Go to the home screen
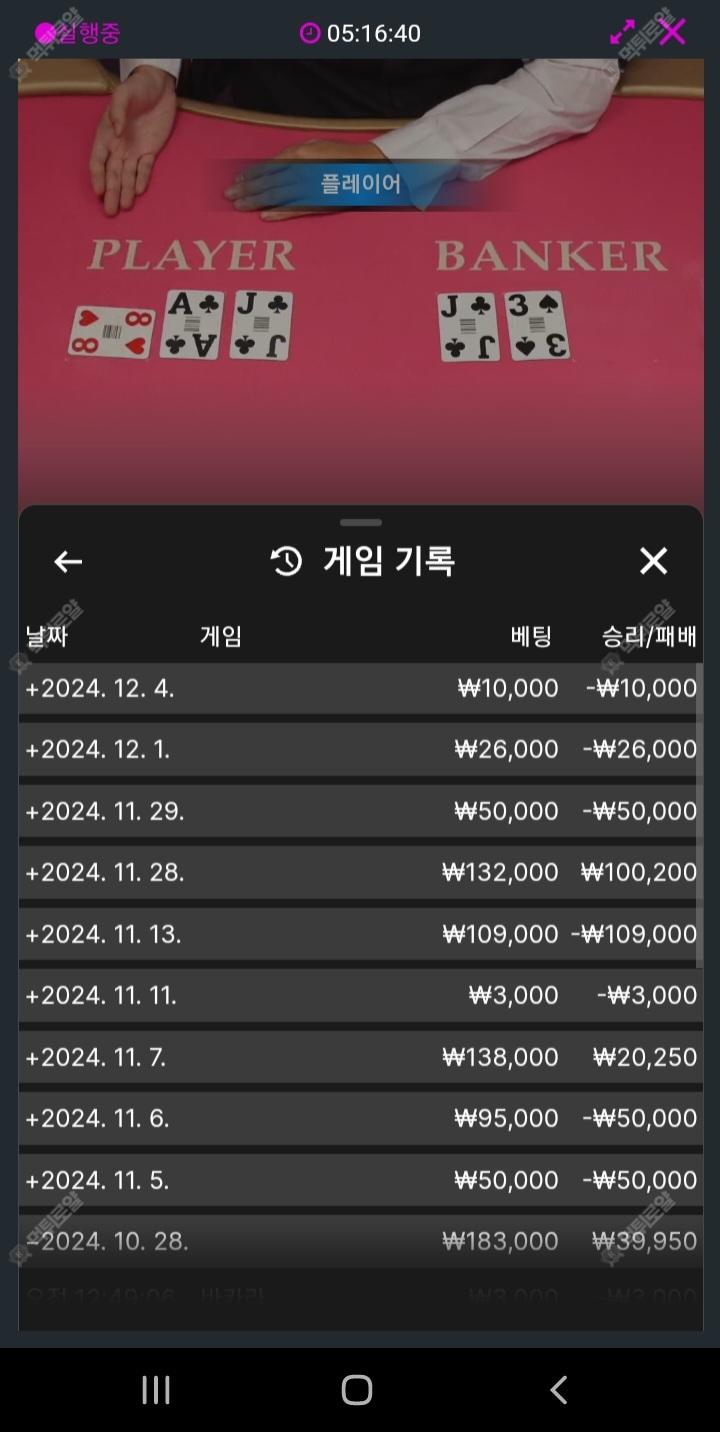The width and height of the screenshot is (720, 1432). [357, 1390]
